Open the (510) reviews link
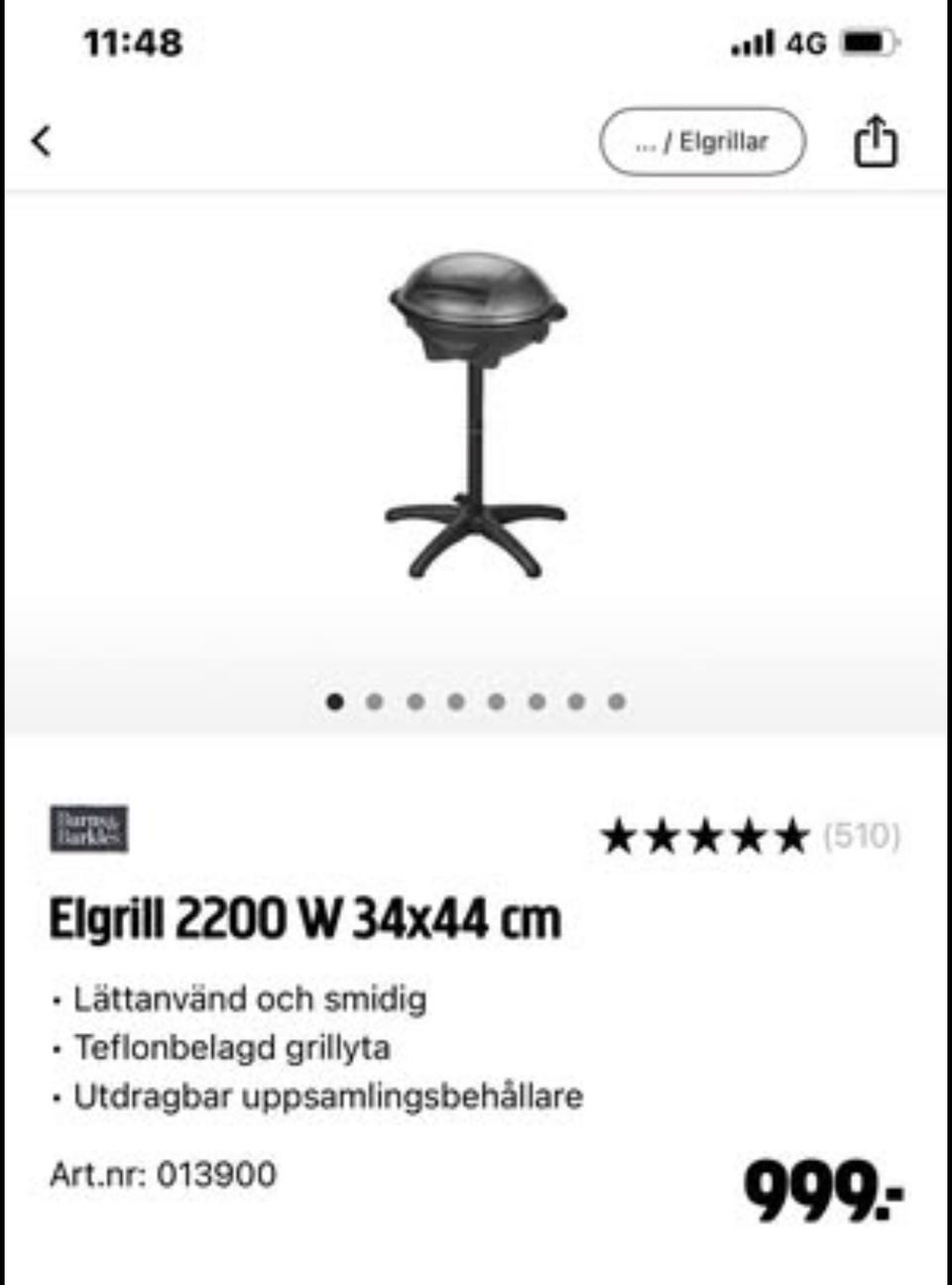The width and height of the screenshot is (952, 1285). click(x=864, y=836)
